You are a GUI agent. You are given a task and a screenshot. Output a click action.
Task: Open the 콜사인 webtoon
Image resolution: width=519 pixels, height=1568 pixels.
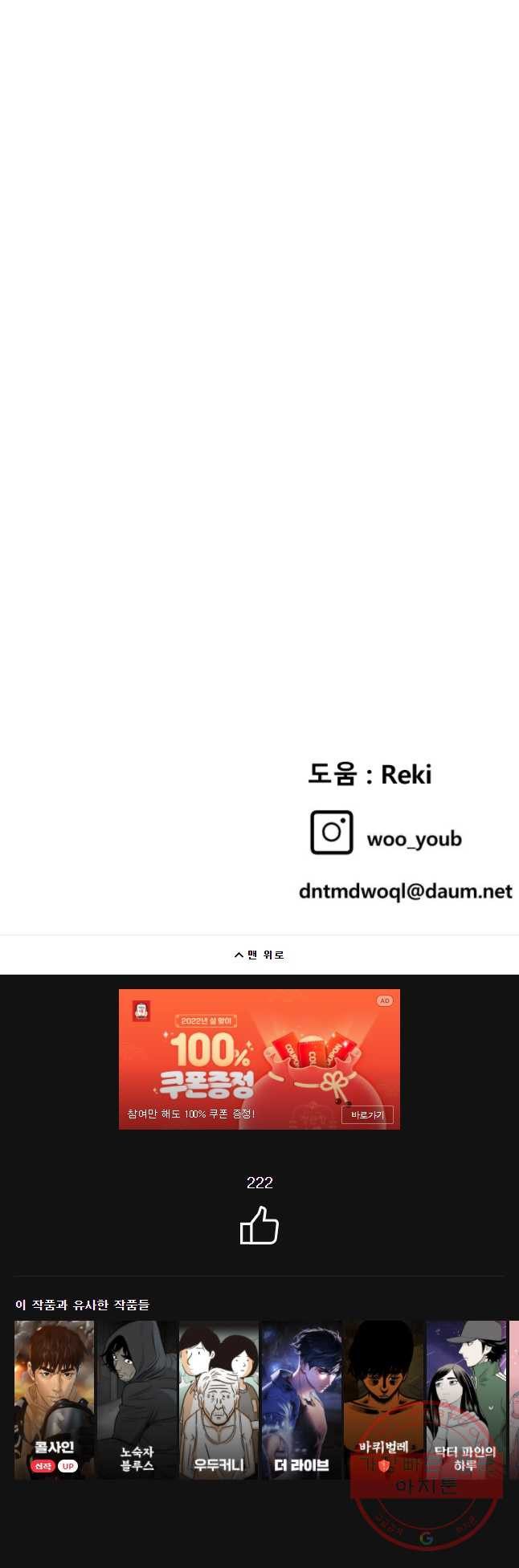[55, 1399]
